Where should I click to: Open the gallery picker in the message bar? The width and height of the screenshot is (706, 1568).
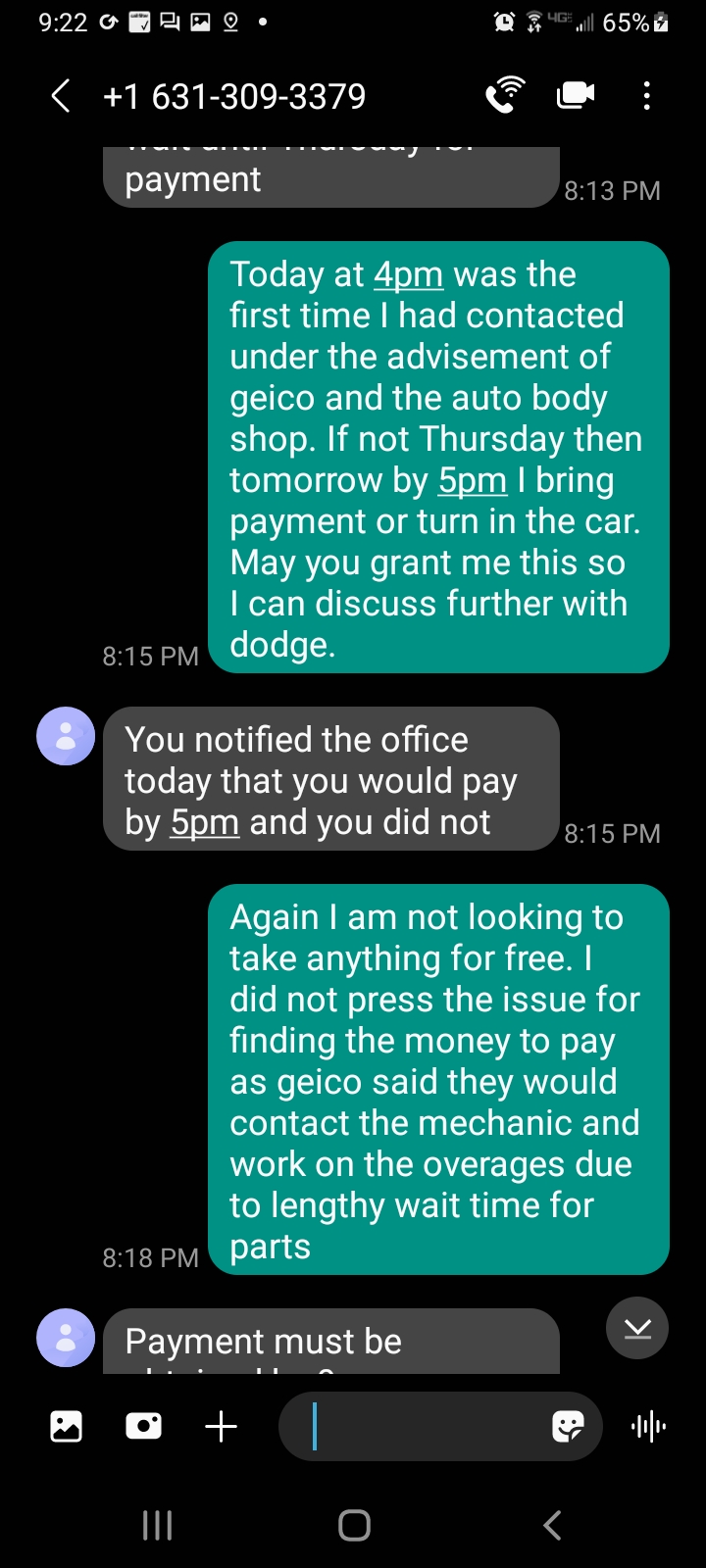point(65,1426)
